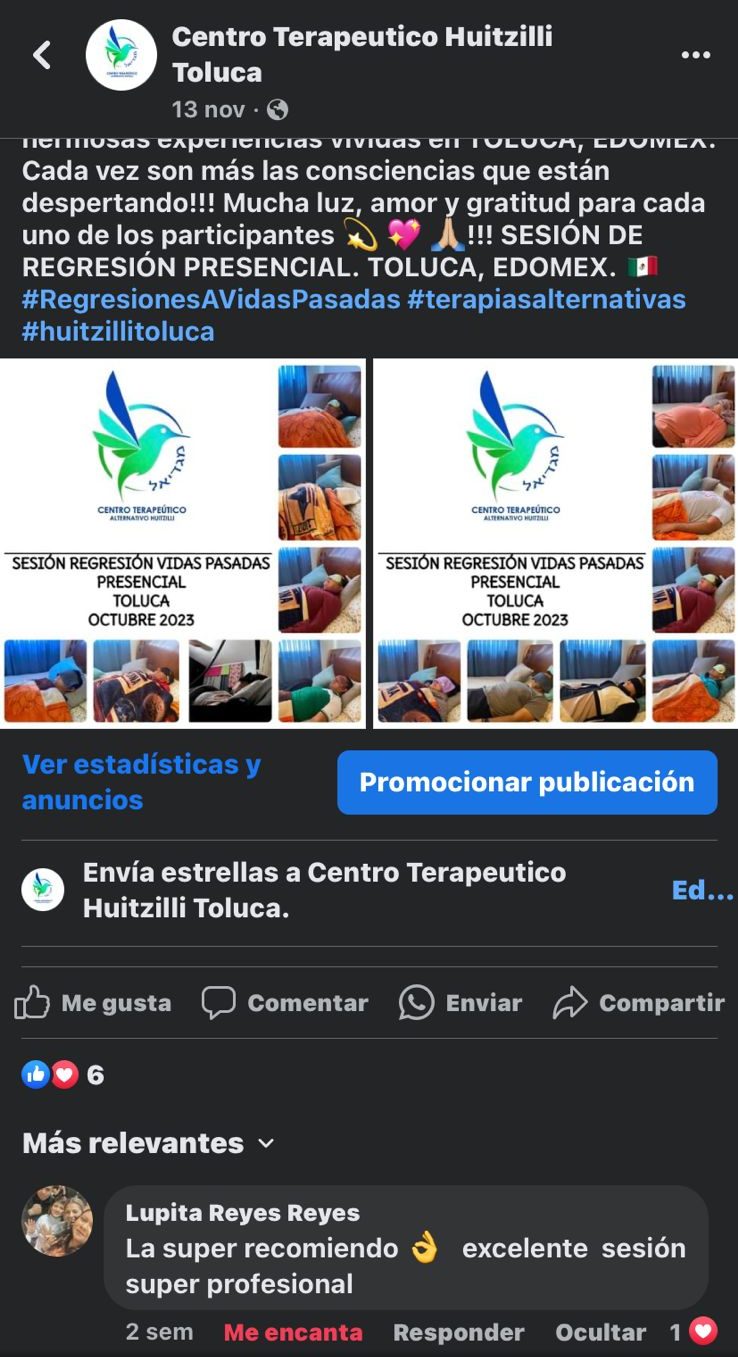This screenshot has width=738, height=1357.
Task: View the 6 reactions on the post
Action: [x=62, y=1075]
